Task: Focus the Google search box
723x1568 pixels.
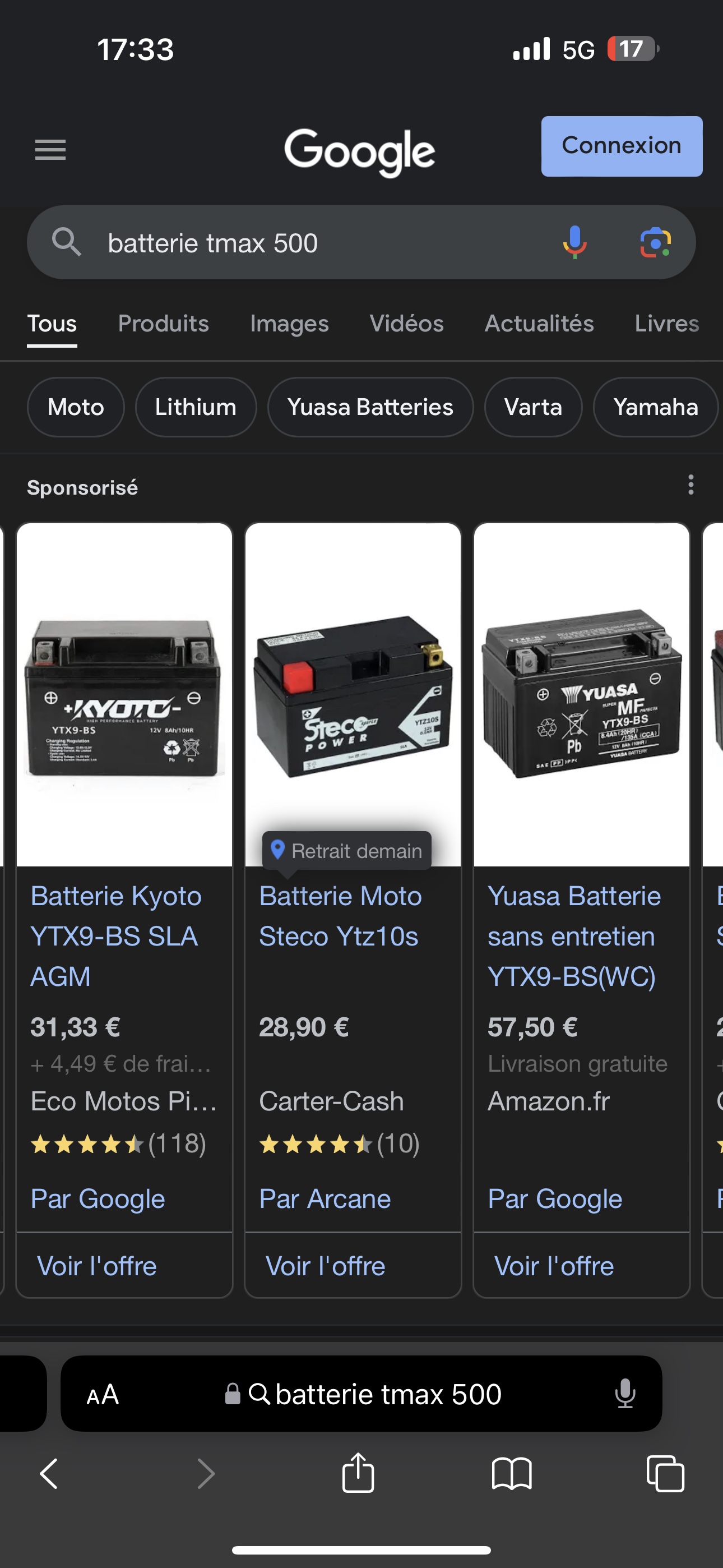Action: coord(304,243)
